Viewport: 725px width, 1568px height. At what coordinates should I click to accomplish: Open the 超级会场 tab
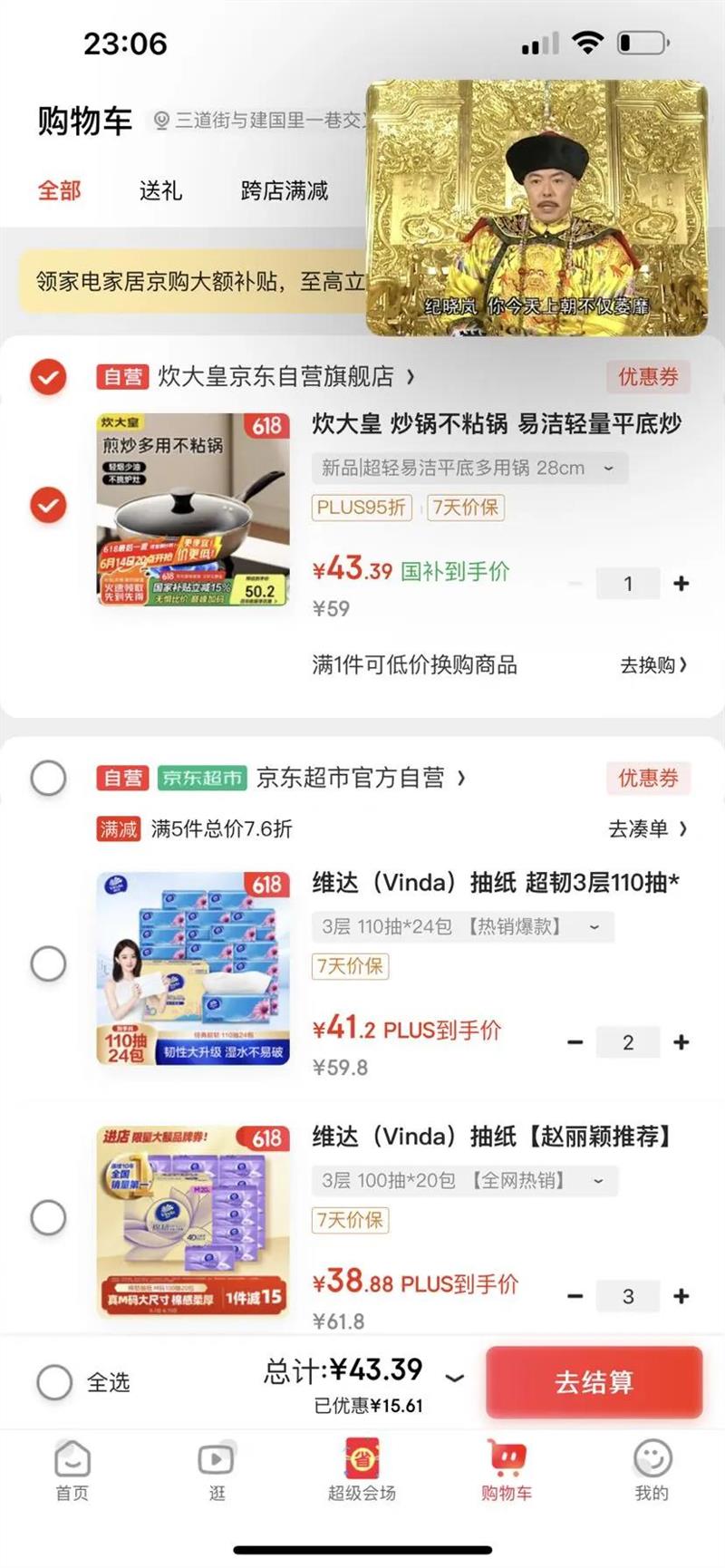pos(362,1471)
